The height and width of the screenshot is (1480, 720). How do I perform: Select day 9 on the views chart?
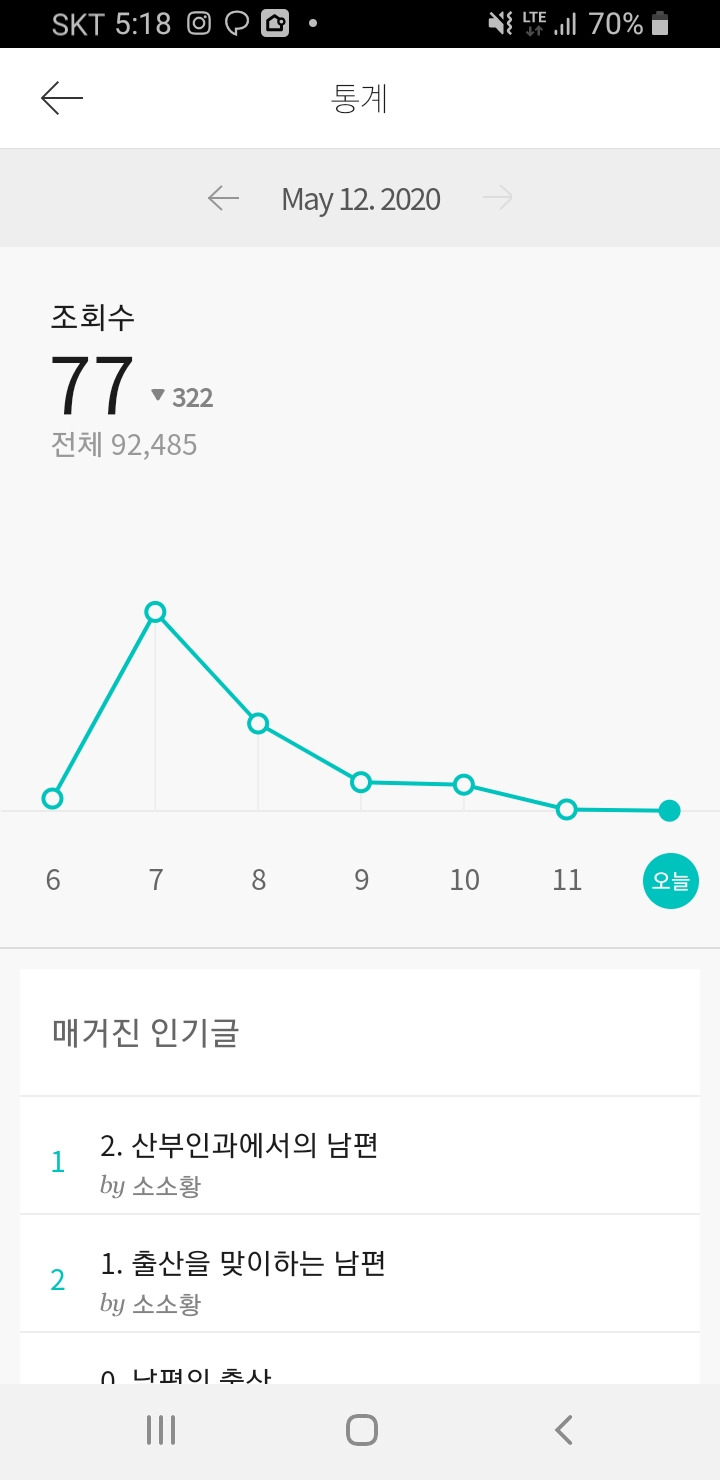[x=361, y=880]
